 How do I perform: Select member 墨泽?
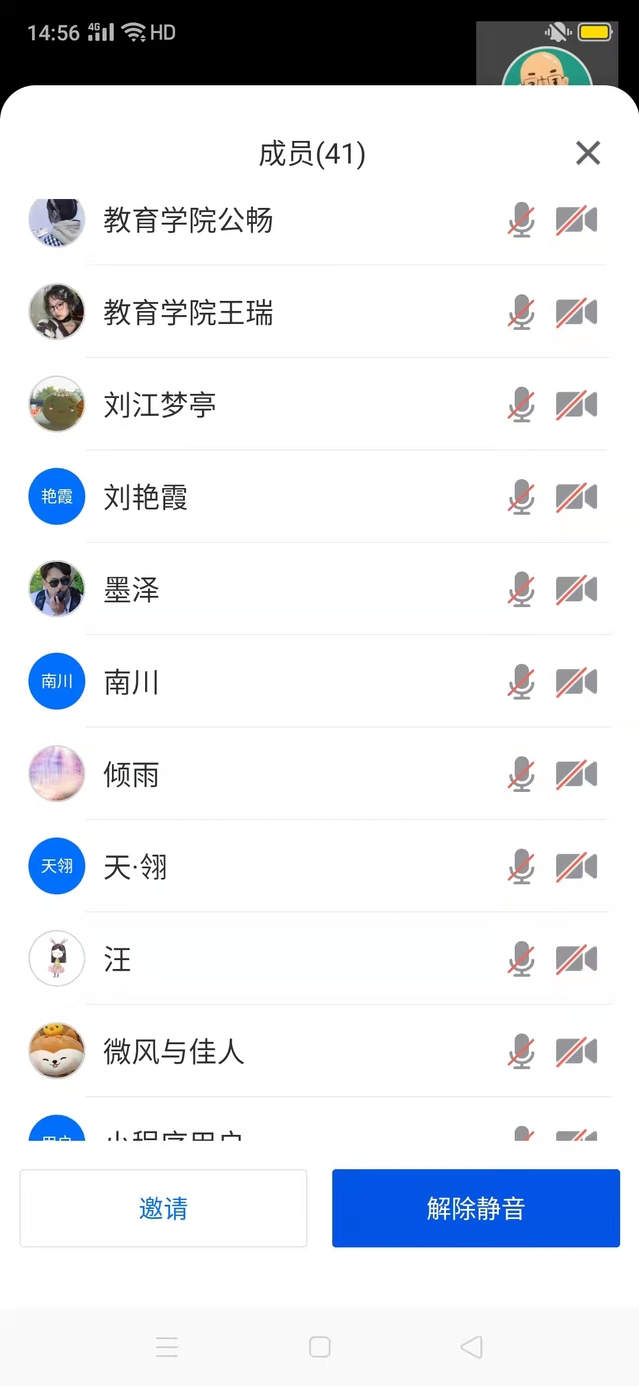coord(132,590)
